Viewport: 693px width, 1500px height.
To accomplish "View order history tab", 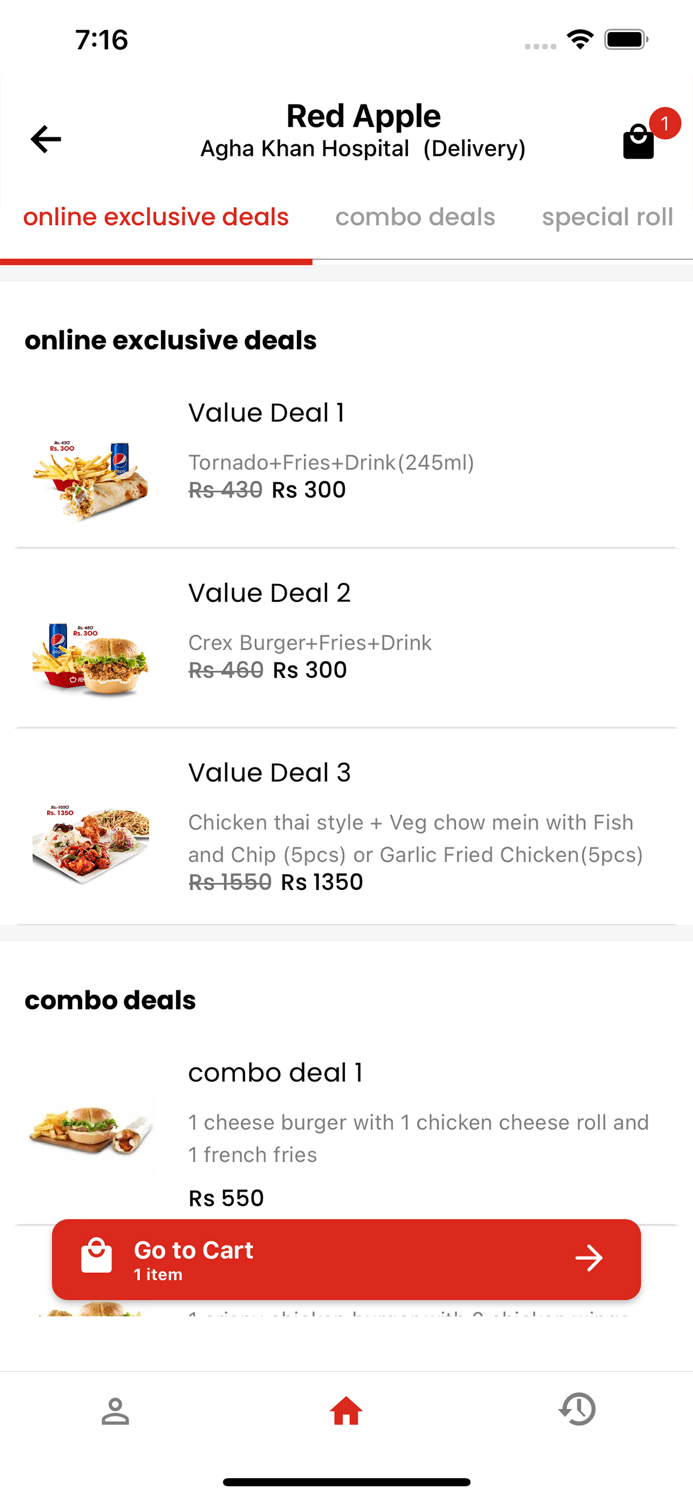I will point(577,1410).
